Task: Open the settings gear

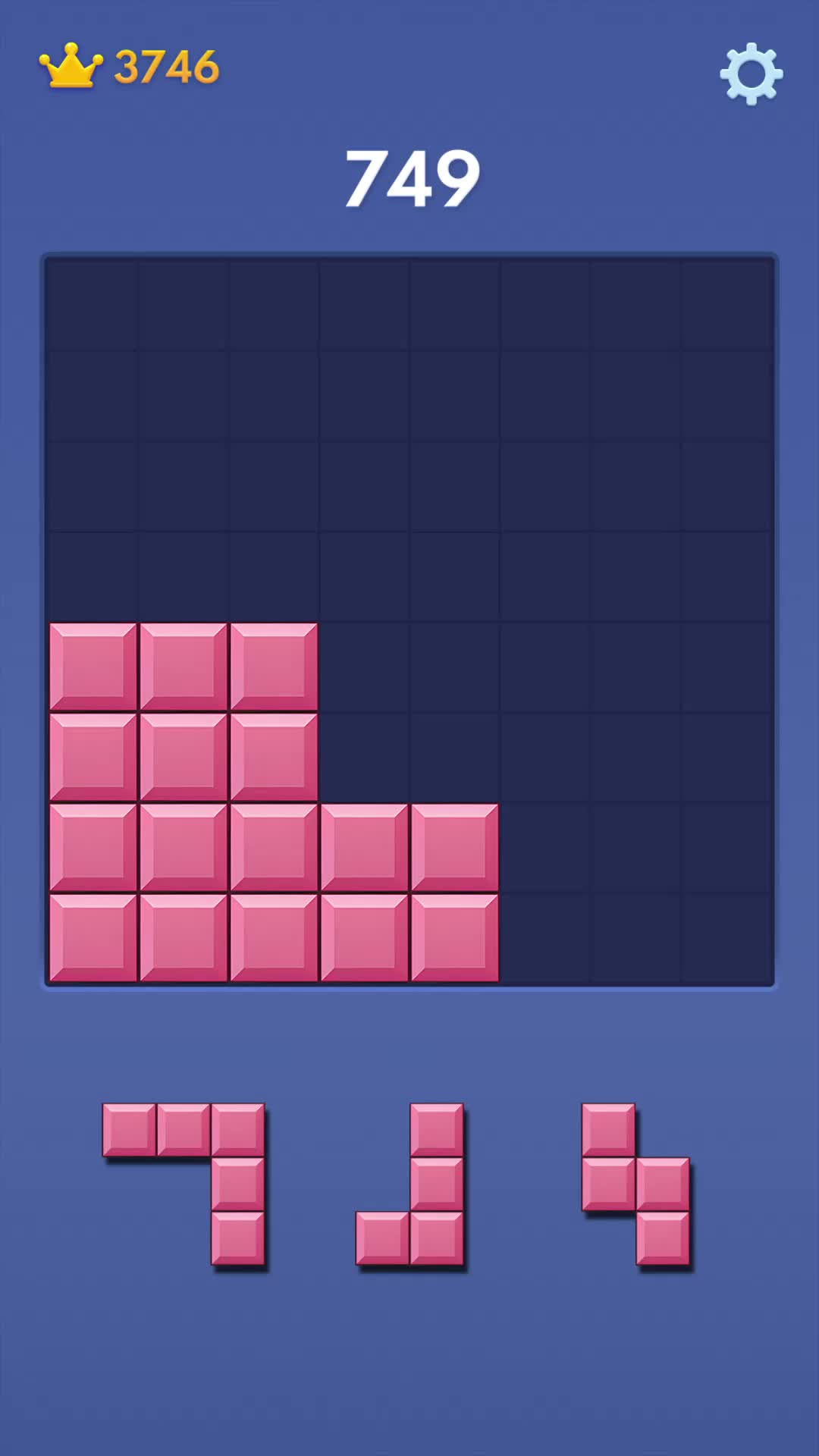Action: coord(751,74)
